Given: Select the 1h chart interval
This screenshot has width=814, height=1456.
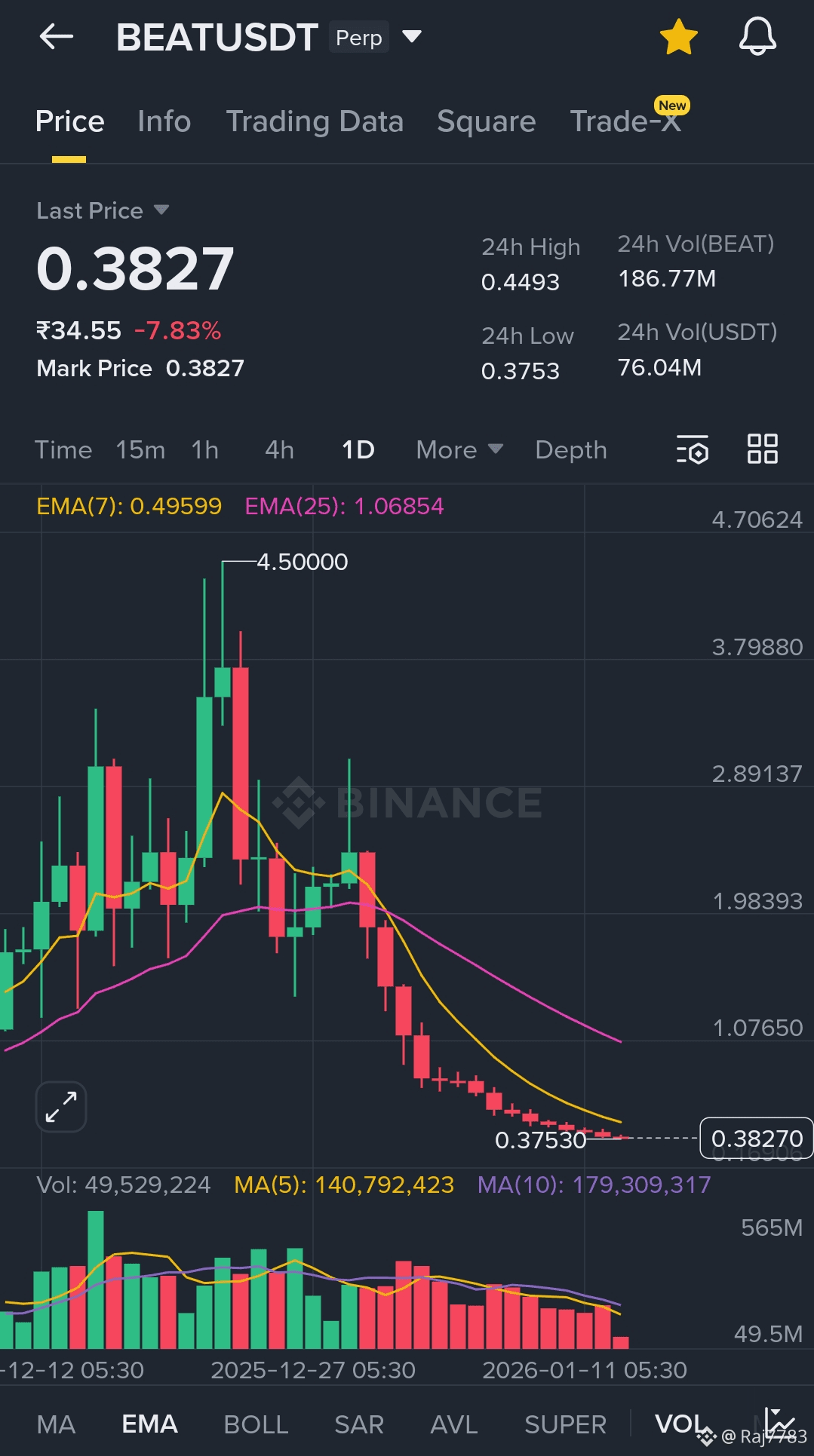Looking at the screenshot, I should pyautogui.click(x=204, y=450).
